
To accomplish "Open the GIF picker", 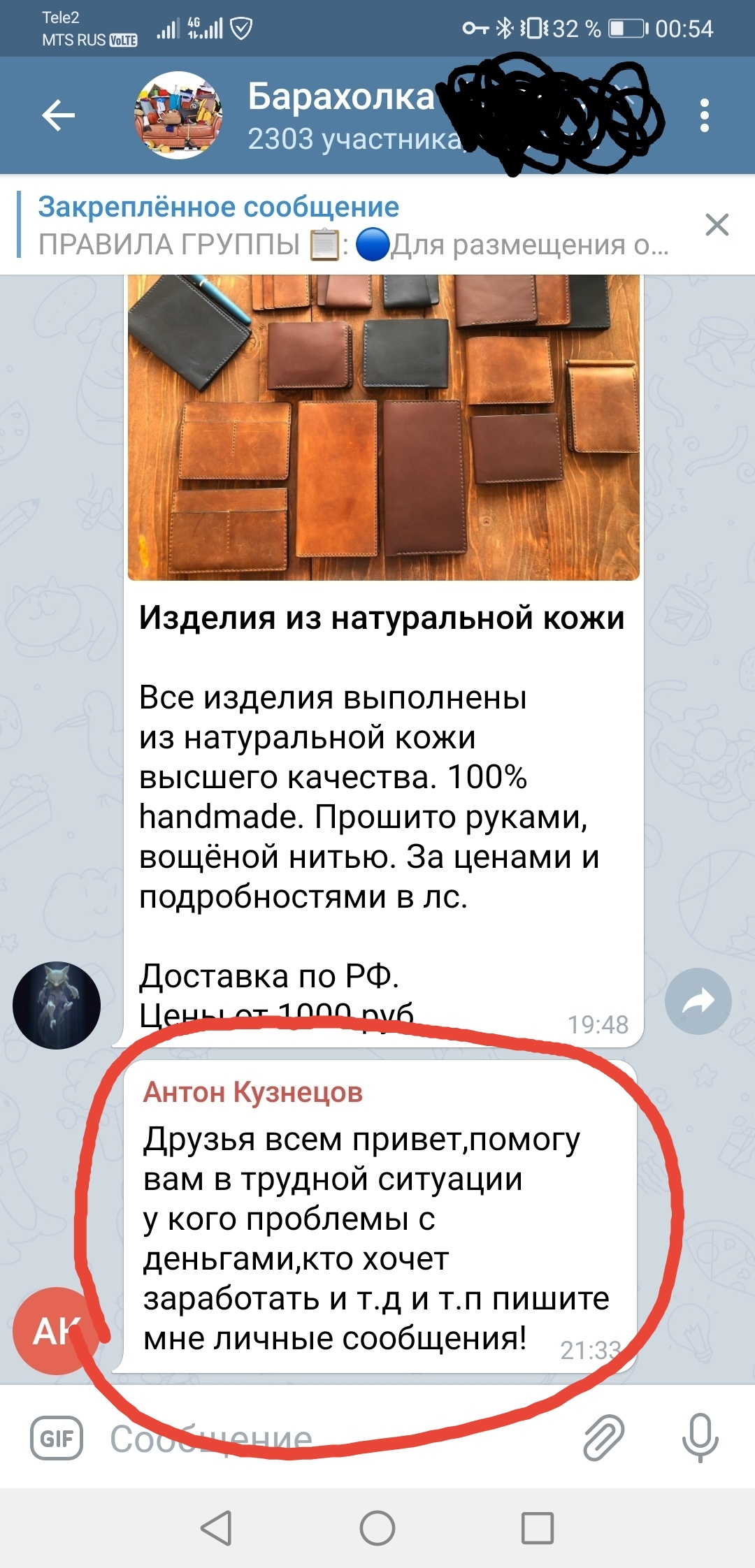I will pyautogui.click(x=57, y=1438).
